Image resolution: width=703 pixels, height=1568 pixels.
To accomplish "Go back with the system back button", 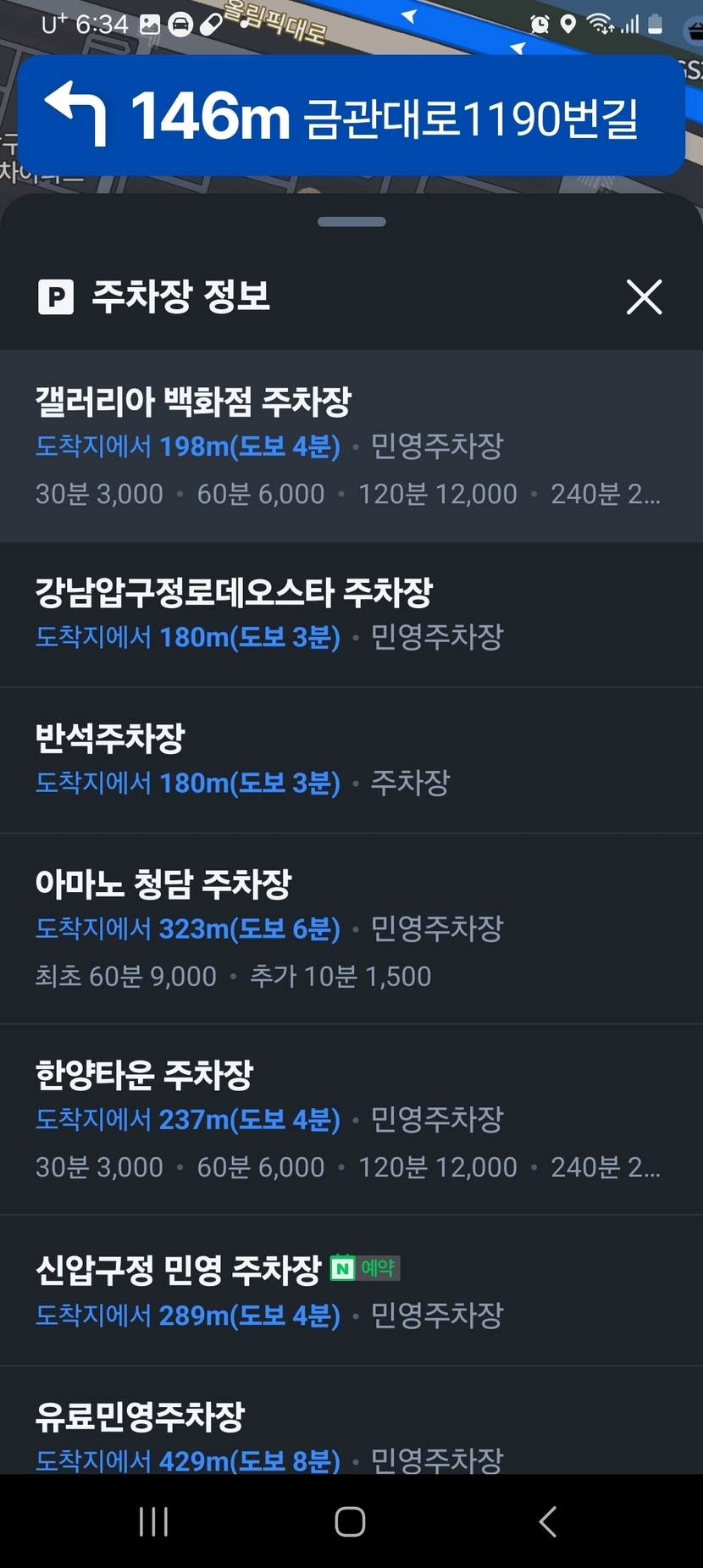I will point(548,1521).
